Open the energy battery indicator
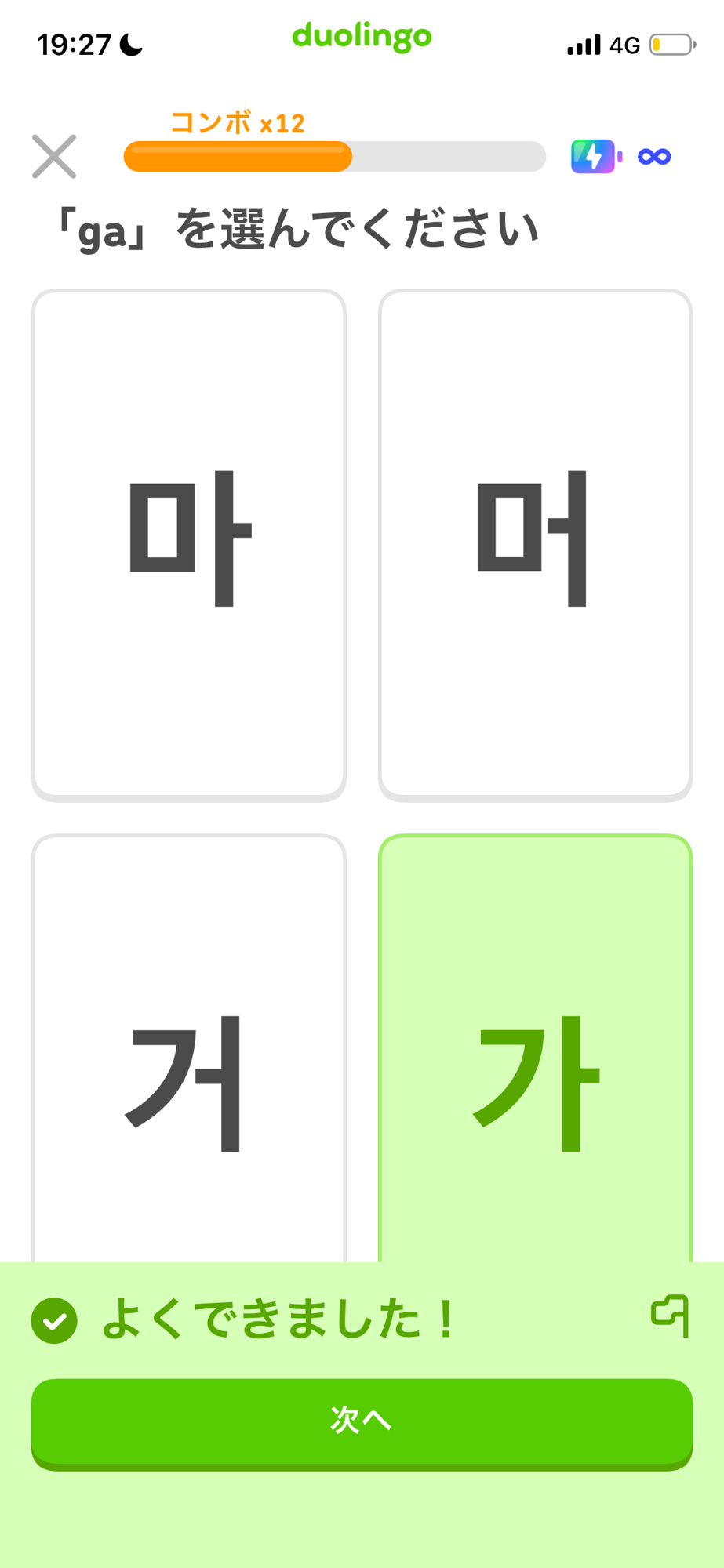 pyautogui.click(x=595, y=156)
